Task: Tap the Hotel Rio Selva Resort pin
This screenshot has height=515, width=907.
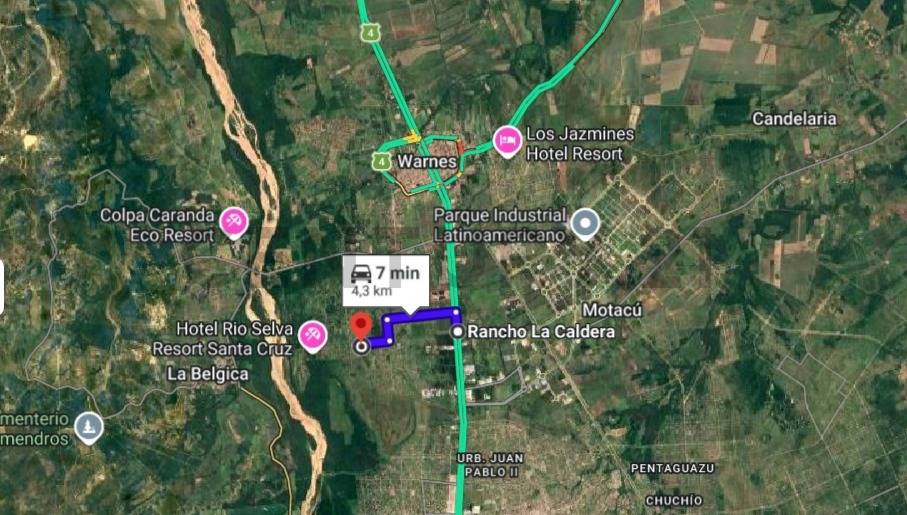Action: pyautogui.click(x=314, y=334)
